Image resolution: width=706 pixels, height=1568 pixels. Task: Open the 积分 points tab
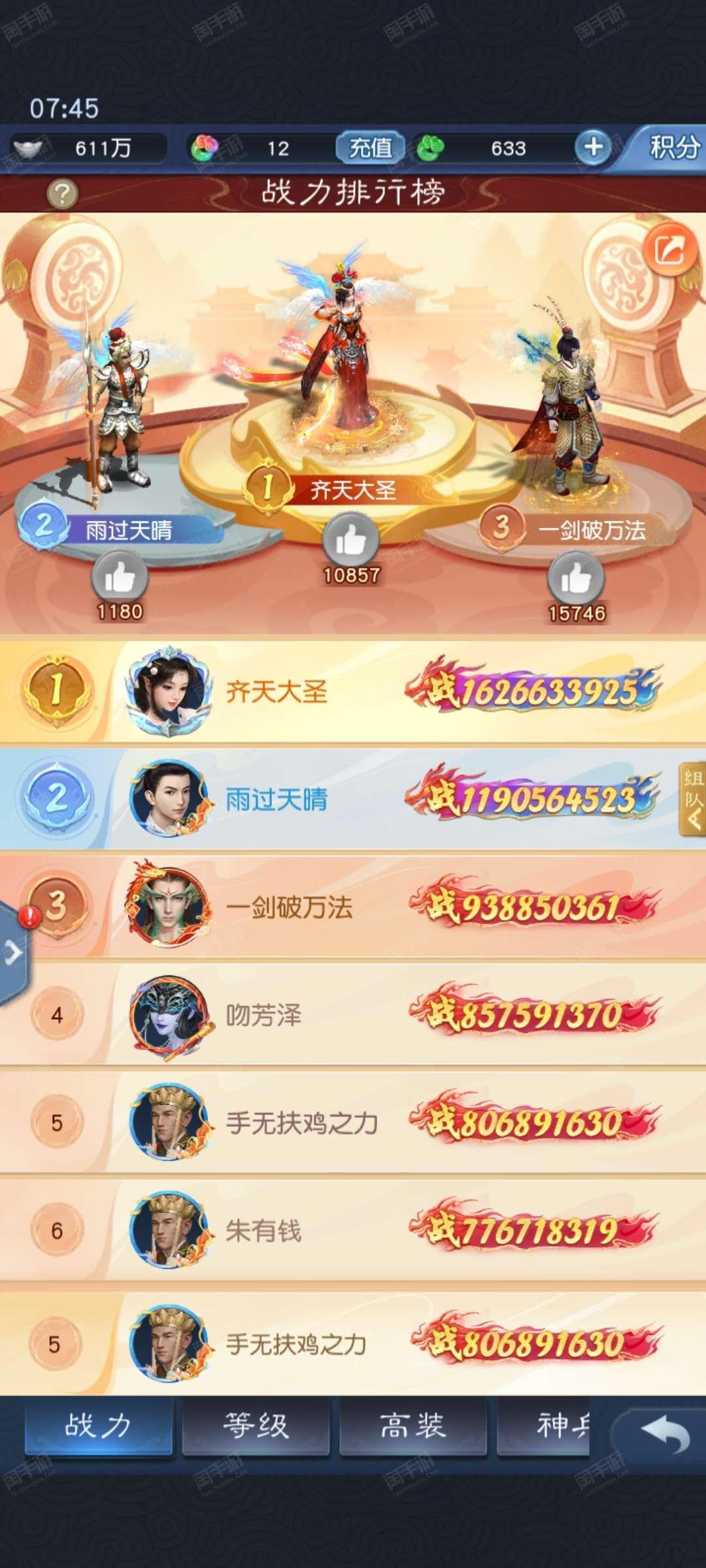click(667, 147)
